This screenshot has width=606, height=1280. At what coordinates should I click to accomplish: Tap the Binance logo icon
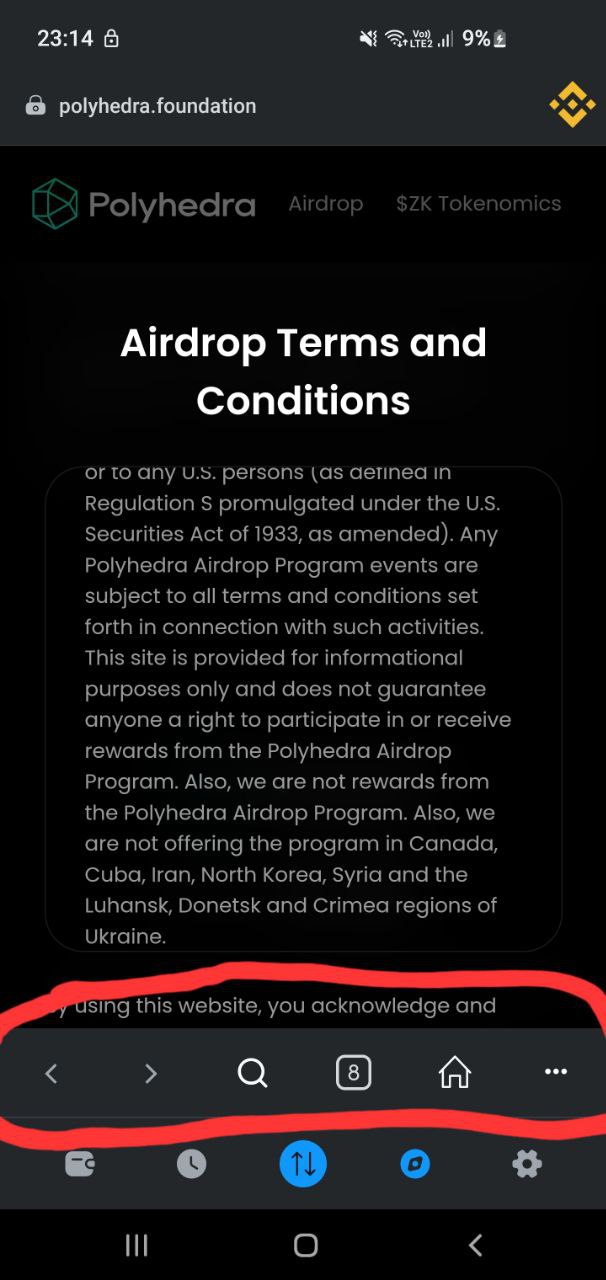pyautogui.click(x=572, y=105)
